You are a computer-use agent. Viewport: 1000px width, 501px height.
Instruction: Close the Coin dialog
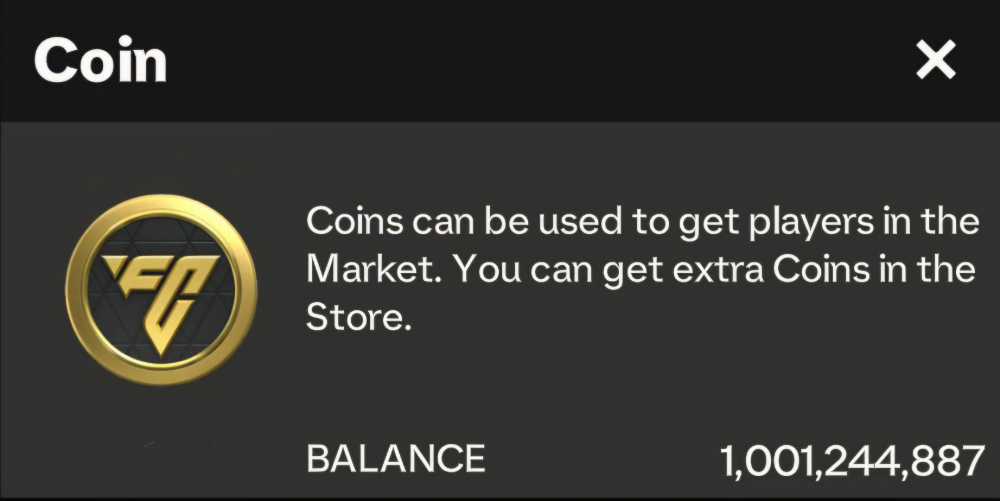(936, 62)
